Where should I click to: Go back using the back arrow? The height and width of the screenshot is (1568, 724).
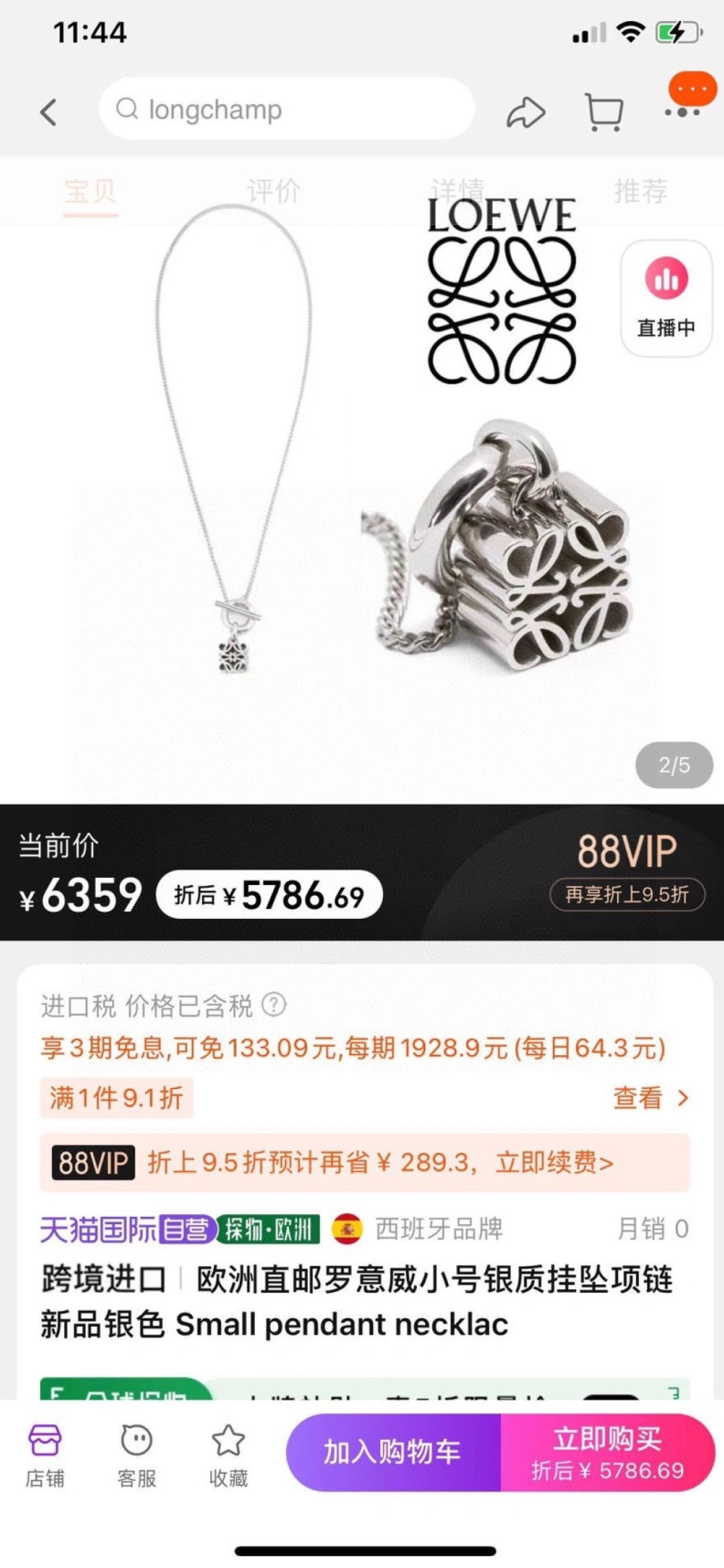tap(48, 112)
